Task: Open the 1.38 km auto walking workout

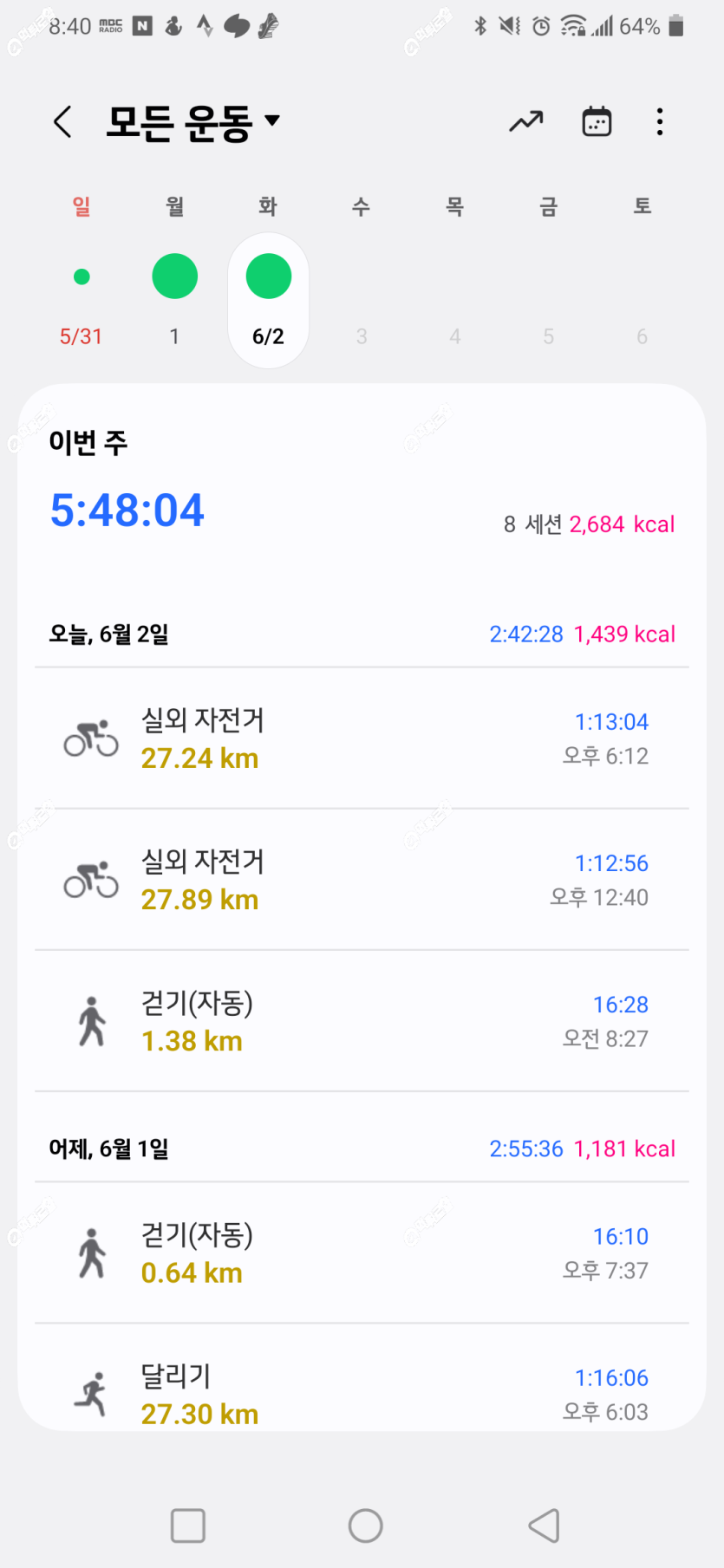Action: tap(362, 1021)
